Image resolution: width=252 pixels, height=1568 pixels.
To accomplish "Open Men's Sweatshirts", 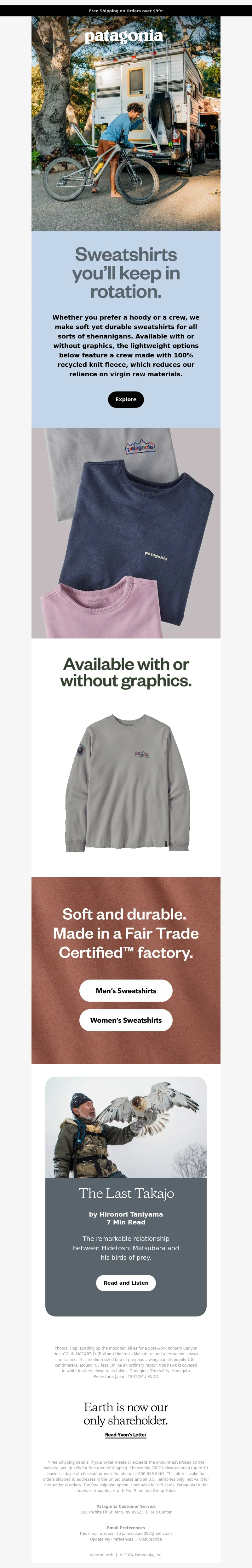I will (126, 990).
